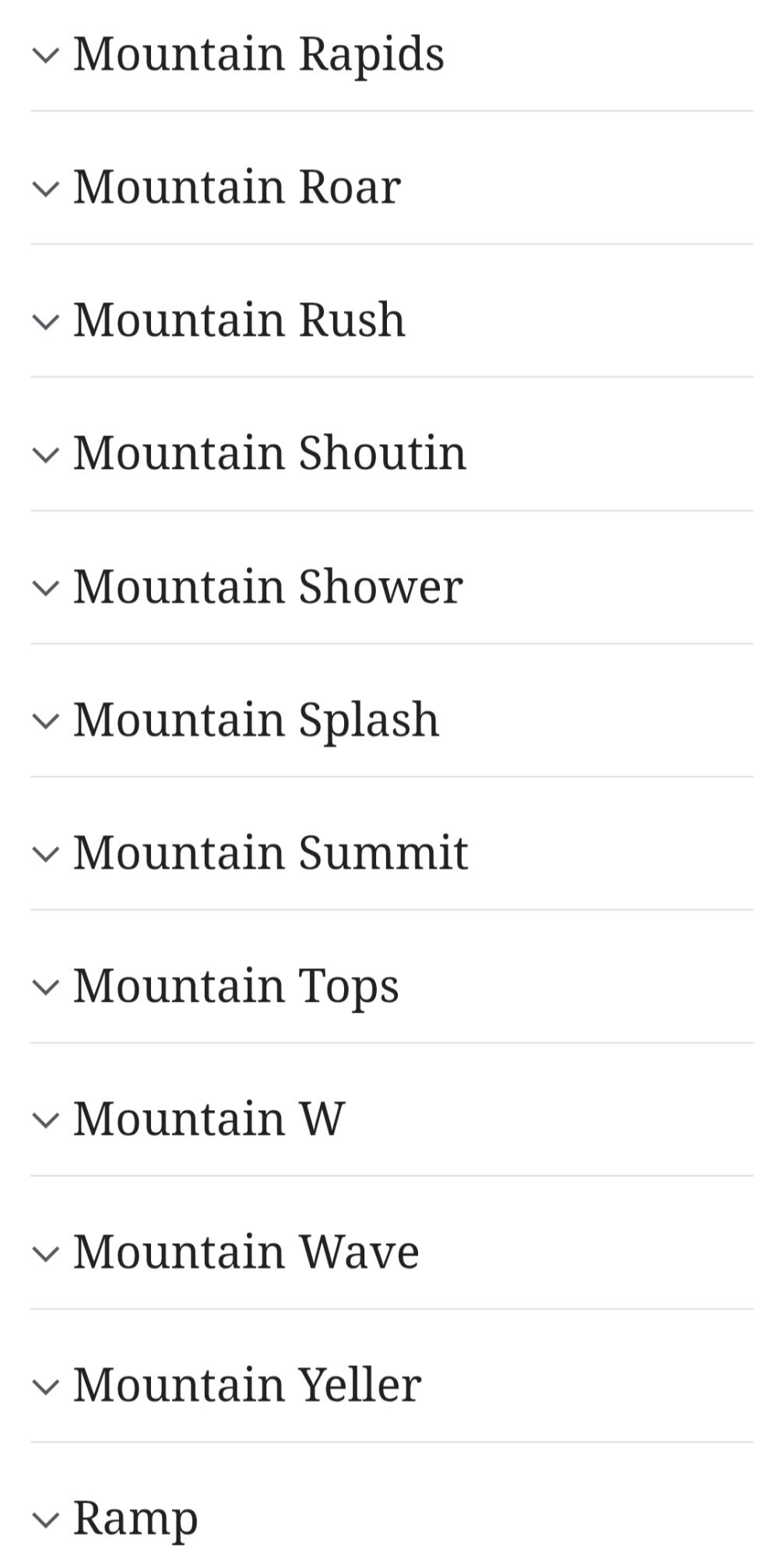Image resolution: width=784 pixels, height=1558 pixels.
Task: Expand the Ramp section
Action: pyautogui.click(x=135, y=1519)
